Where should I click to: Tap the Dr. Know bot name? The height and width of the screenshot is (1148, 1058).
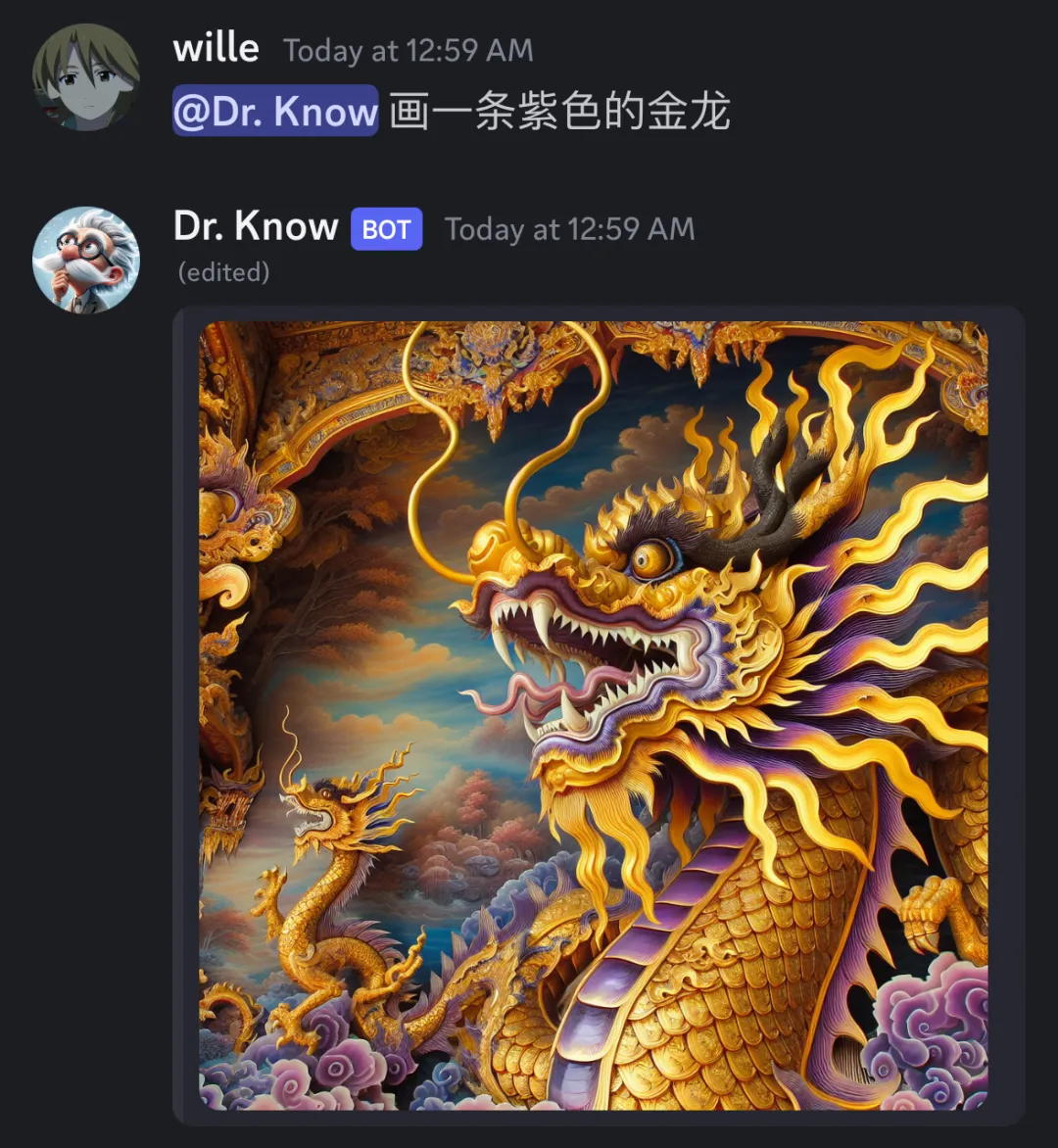pyautogui.click(x=256, y=227)
